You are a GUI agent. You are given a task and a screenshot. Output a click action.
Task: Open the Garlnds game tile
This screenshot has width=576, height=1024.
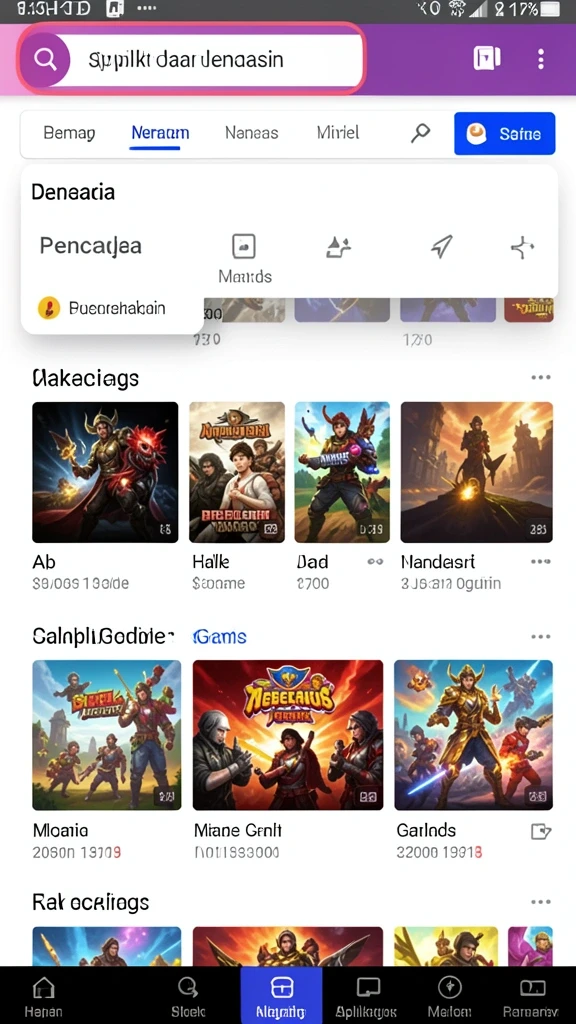tap(473, 760)
